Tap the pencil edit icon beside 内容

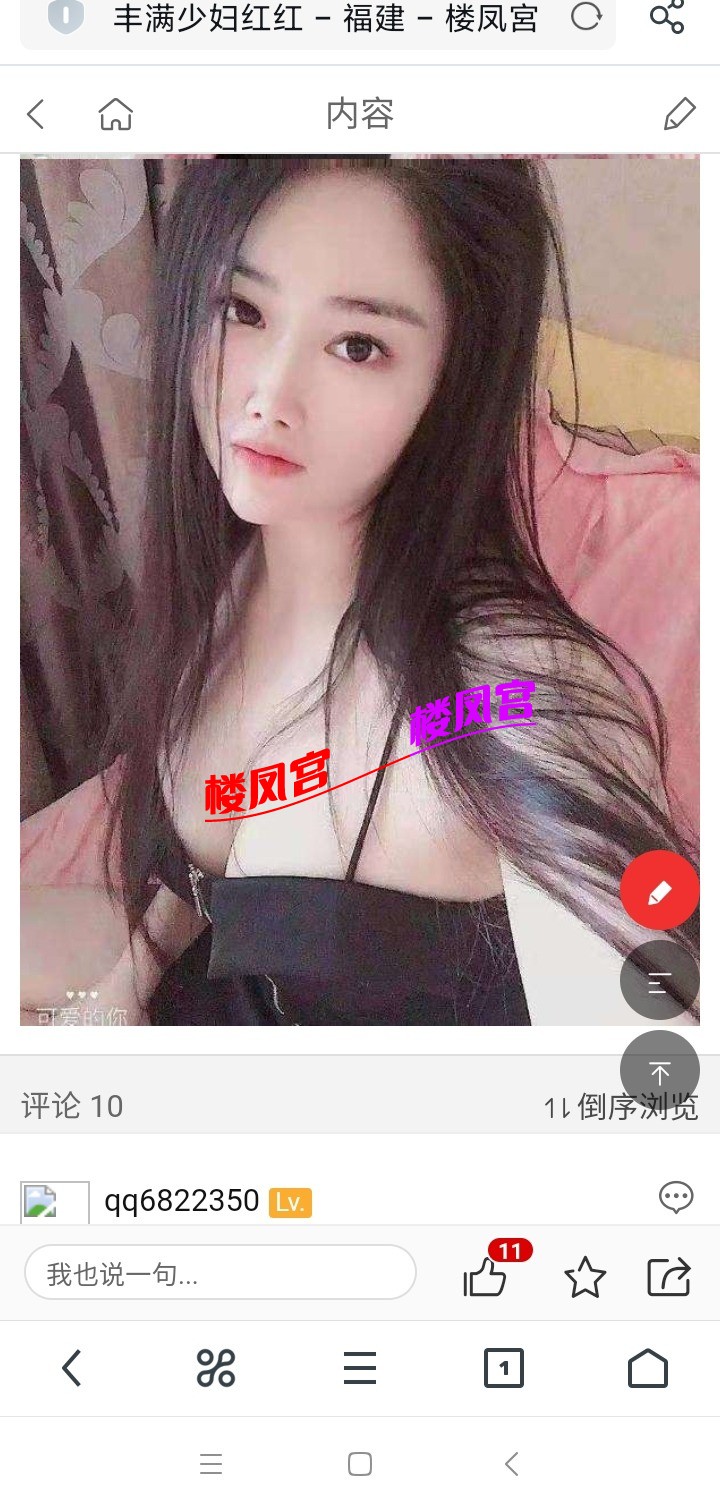(x=679, y=115)
